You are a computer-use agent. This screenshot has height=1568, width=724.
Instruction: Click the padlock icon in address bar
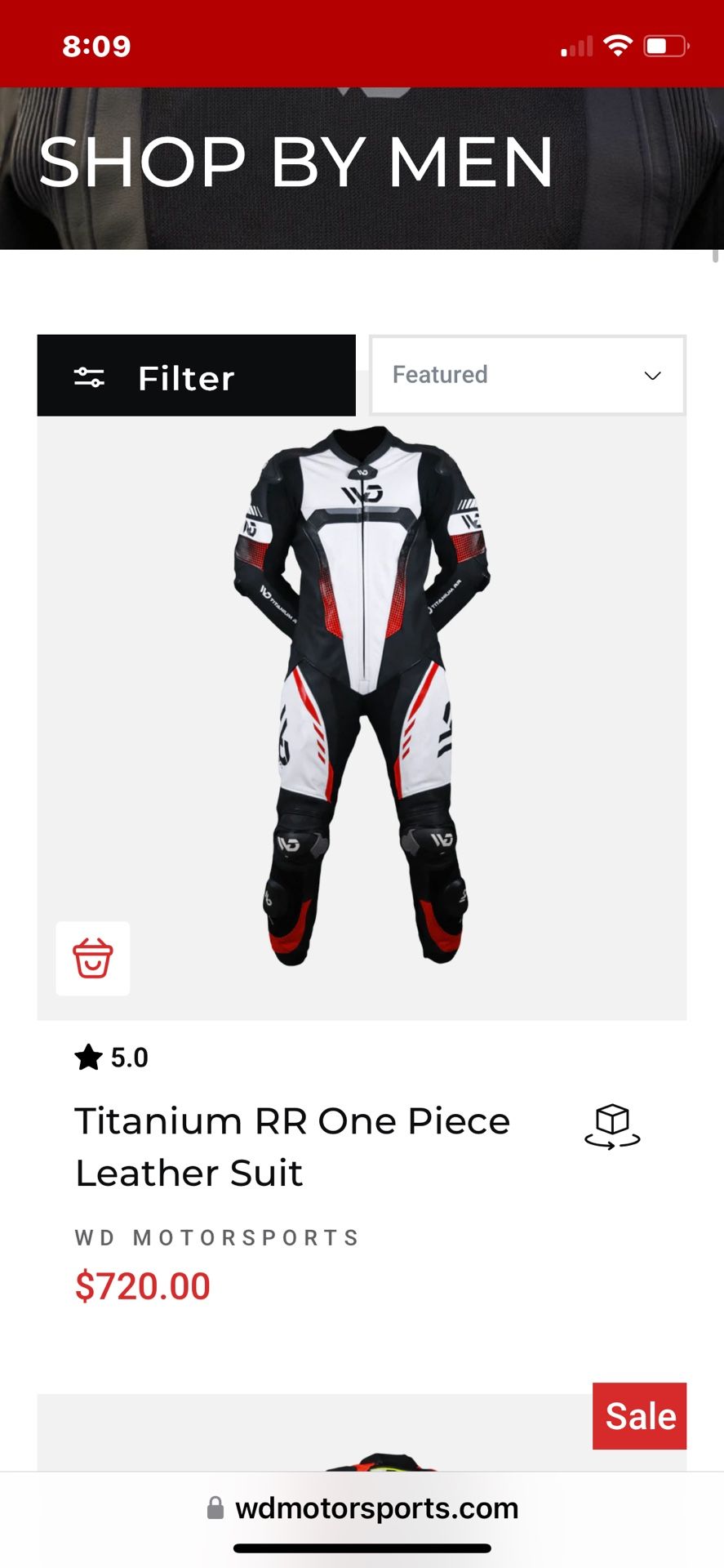tap(216, 1508)
